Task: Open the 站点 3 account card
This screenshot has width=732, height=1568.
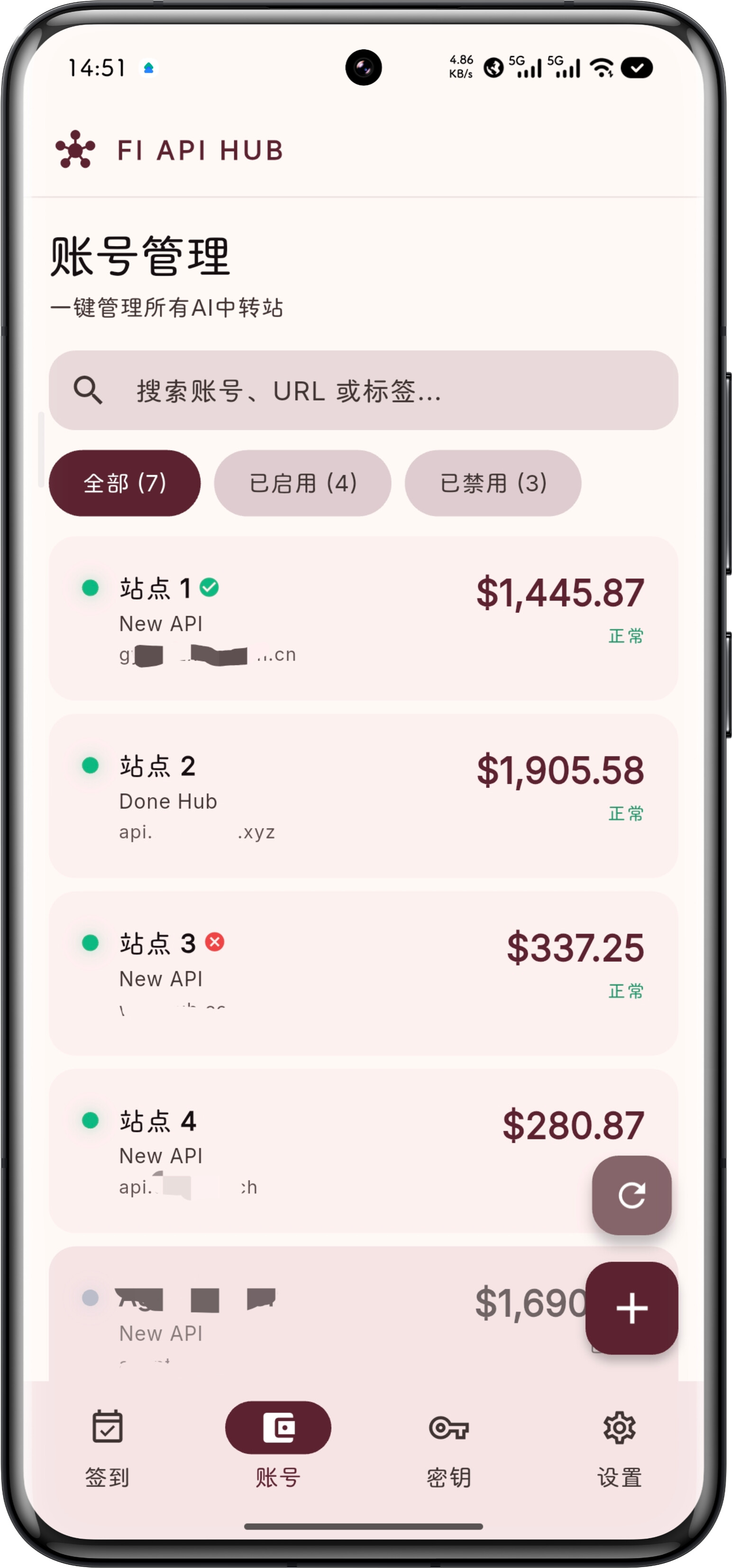Action: (364, 974)
